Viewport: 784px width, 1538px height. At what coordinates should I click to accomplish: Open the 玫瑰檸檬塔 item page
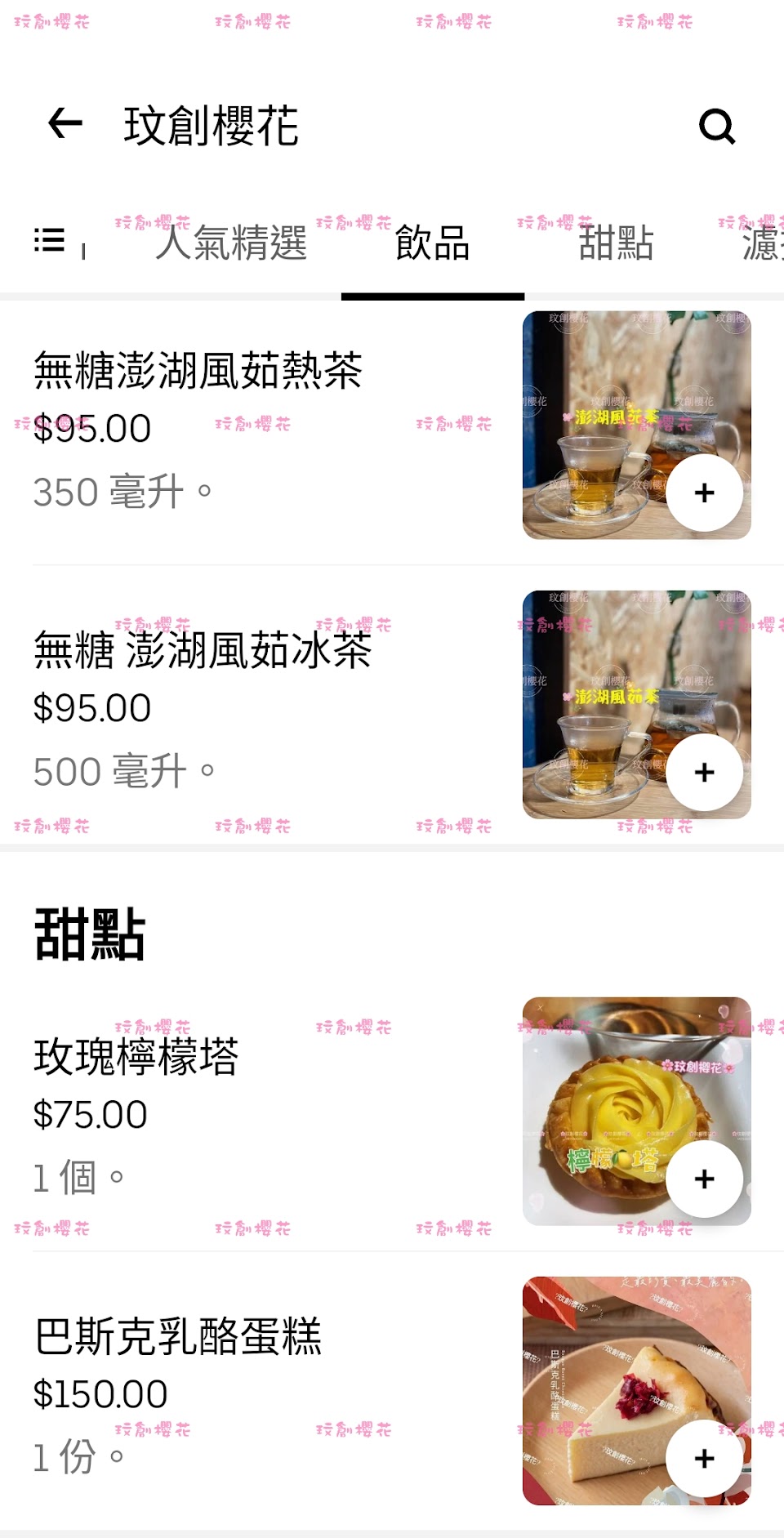pyautogui.click(x=136, y=1057)
